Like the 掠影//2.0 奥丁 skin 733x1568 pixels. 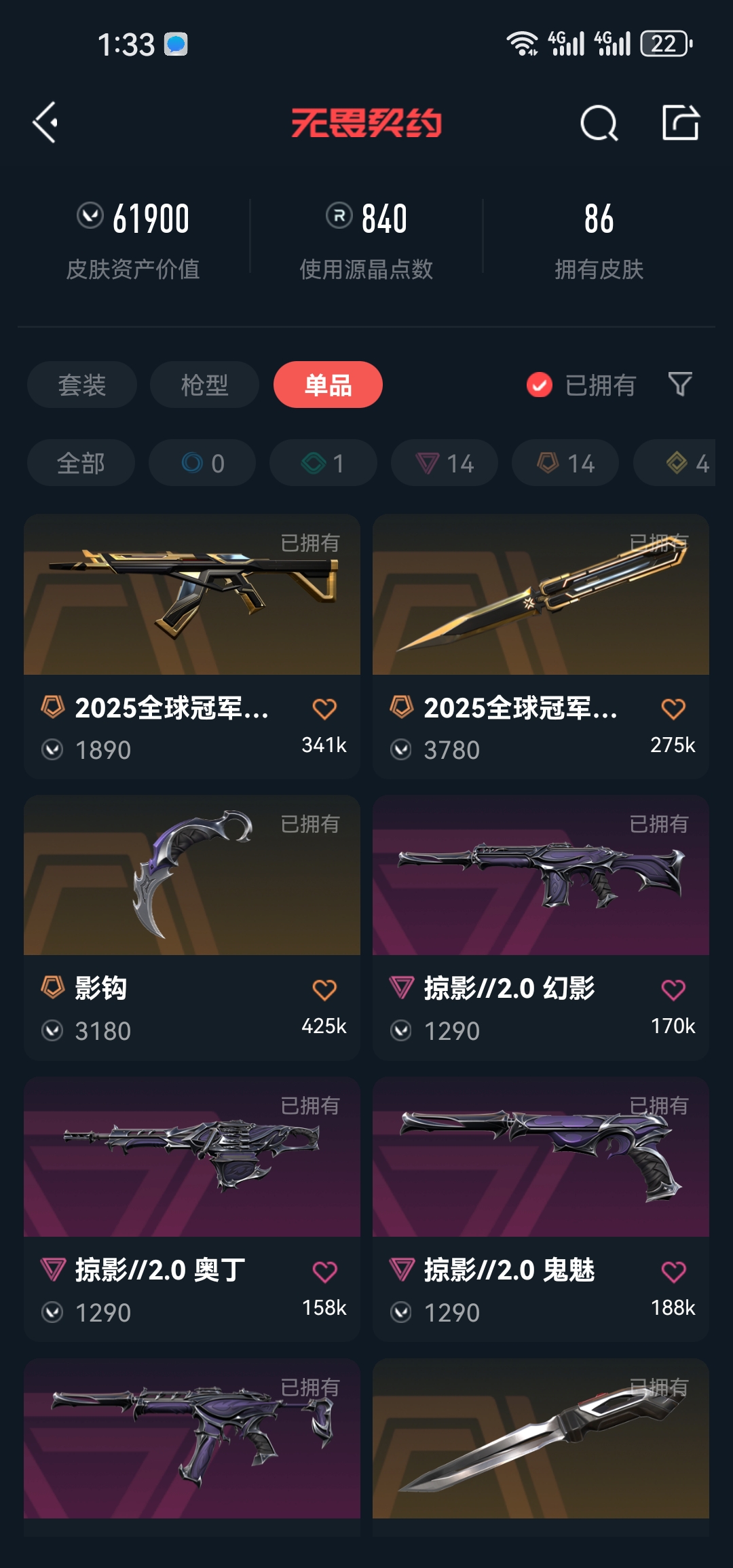coord(324,1271)
